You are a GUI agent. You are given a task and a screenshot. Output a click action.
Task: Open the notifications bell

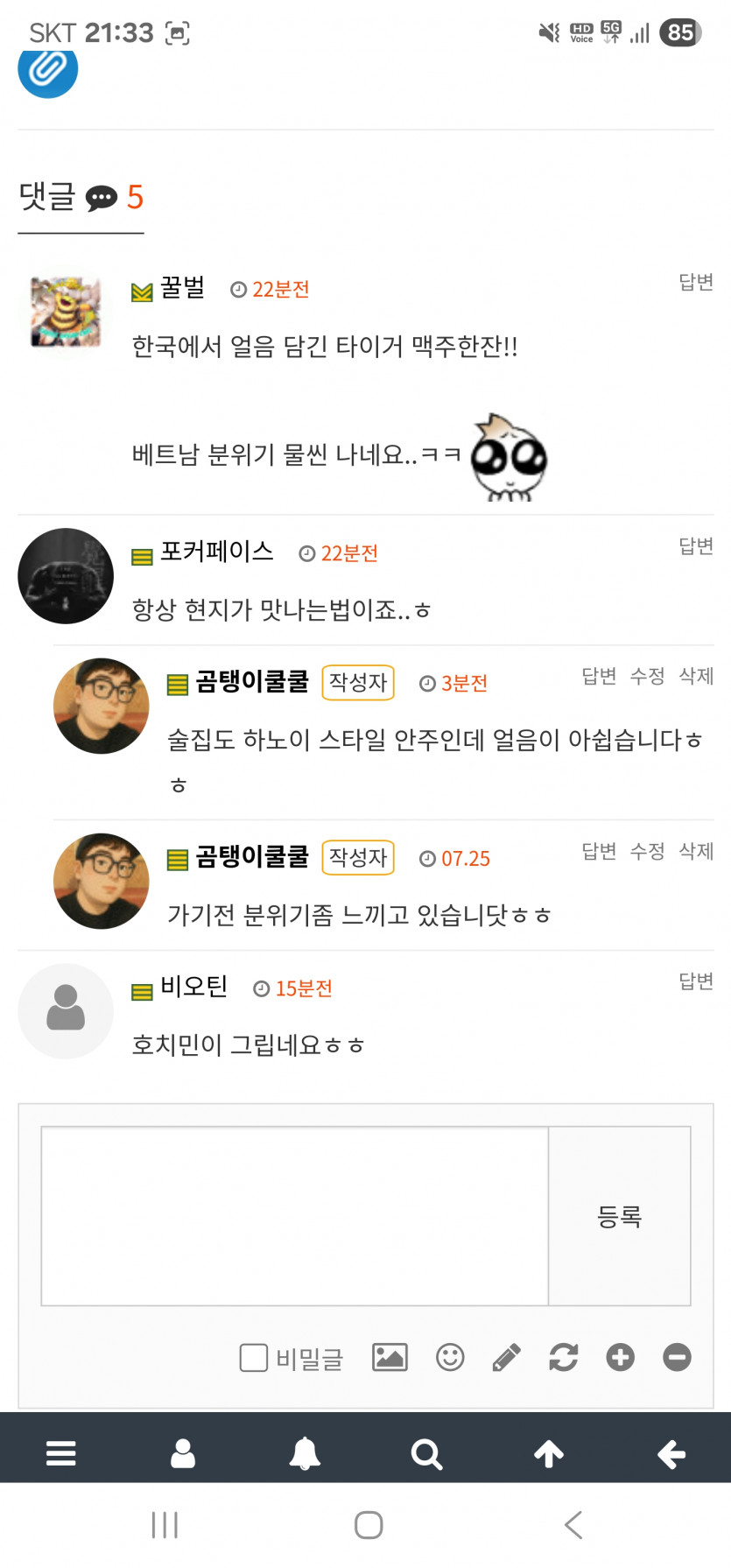pos(305,1454)
